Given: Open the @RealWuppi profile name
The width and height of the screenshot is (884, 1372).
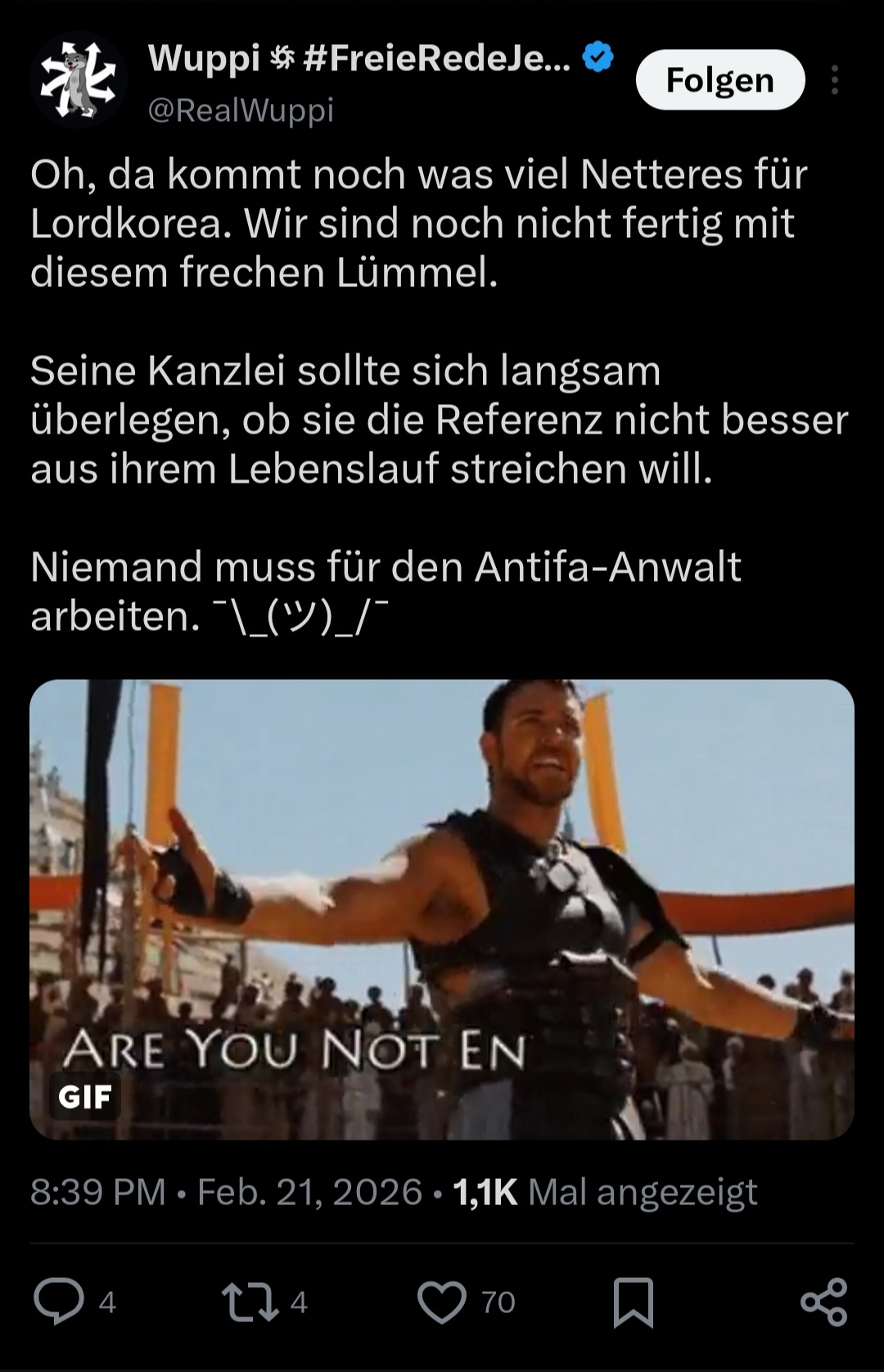Looking at the screenshot, I should [241, 110].
